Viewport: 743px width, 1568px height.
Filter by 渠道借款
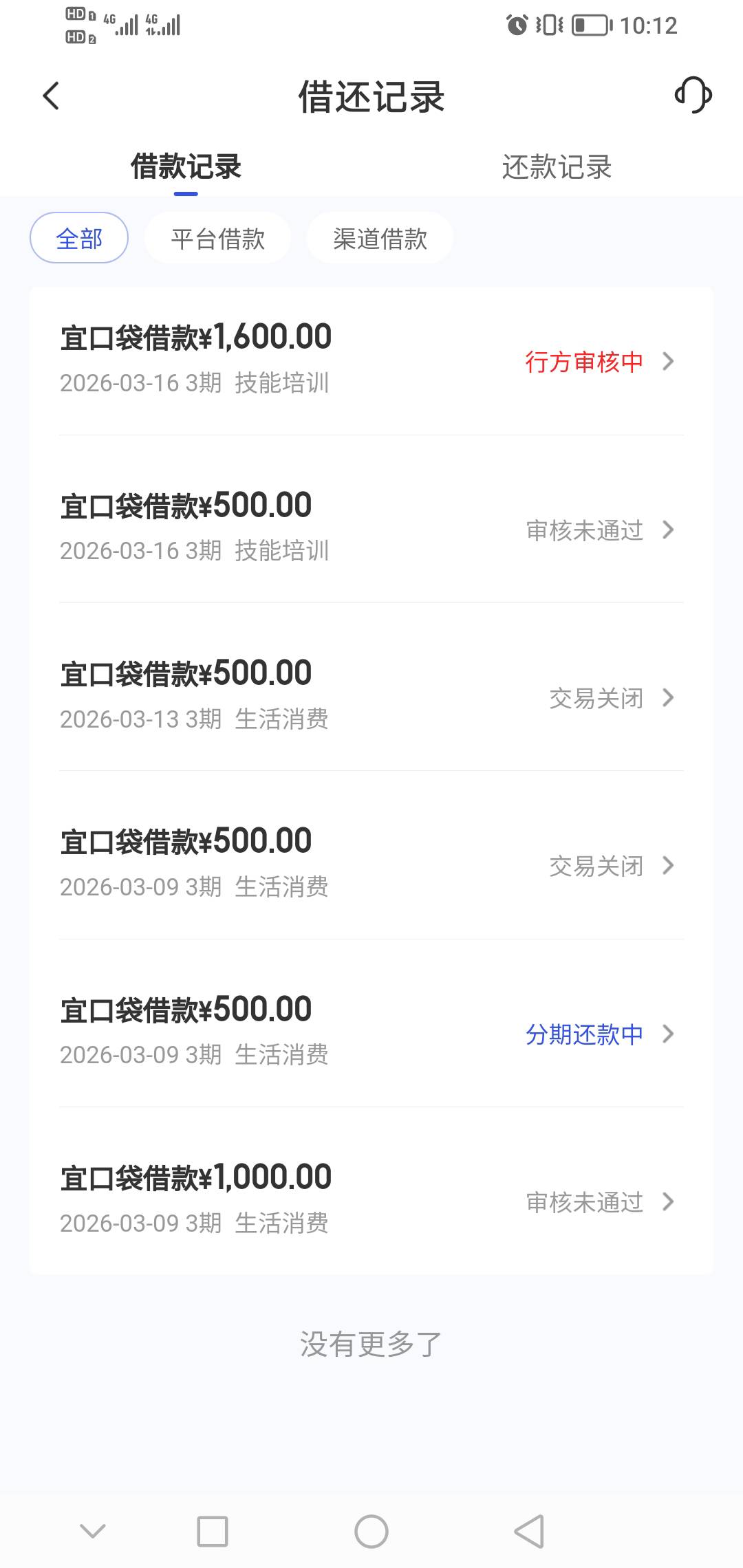click(380, 238)
